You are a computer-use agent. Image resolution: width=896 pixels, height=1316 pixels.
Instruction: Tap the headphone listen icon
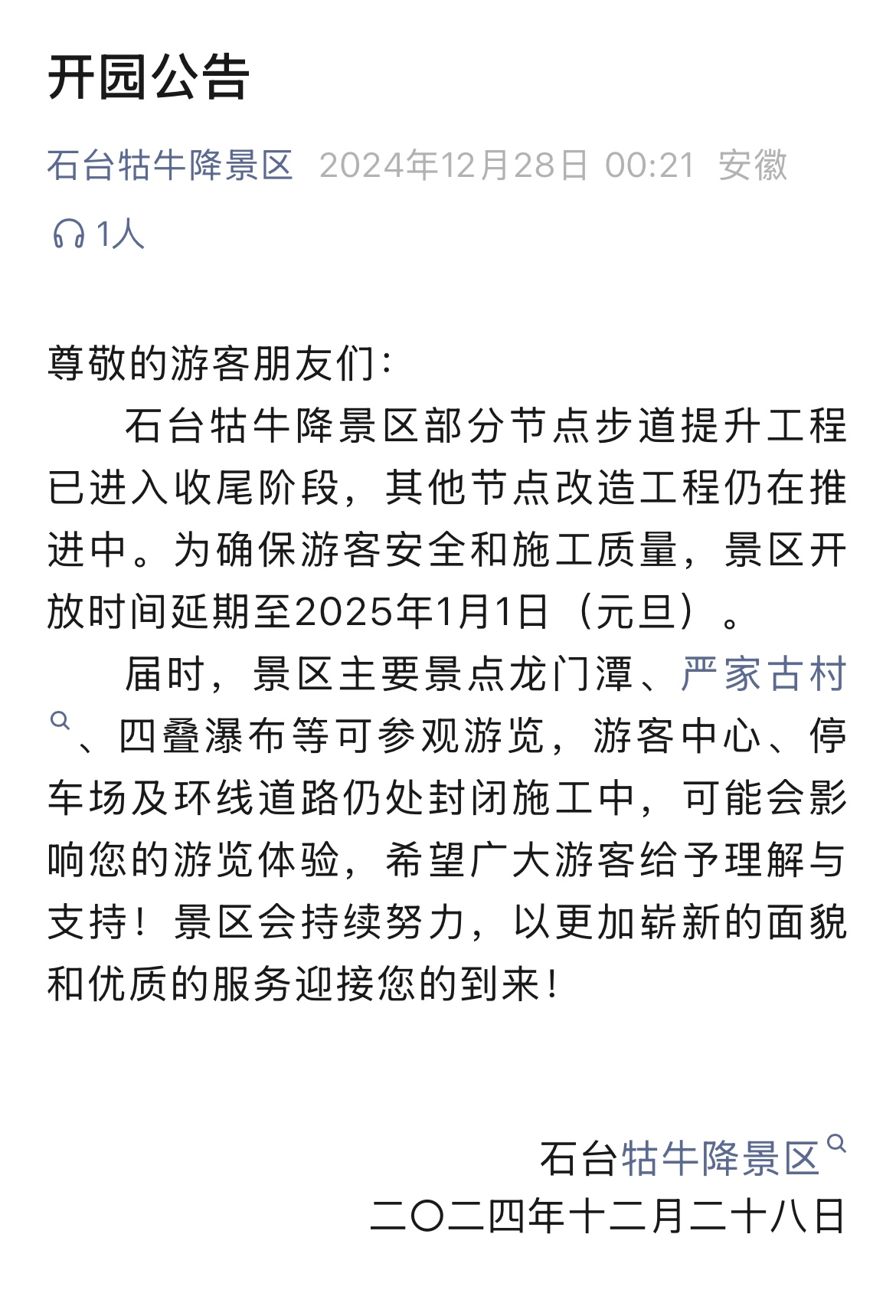coord(68,234)
